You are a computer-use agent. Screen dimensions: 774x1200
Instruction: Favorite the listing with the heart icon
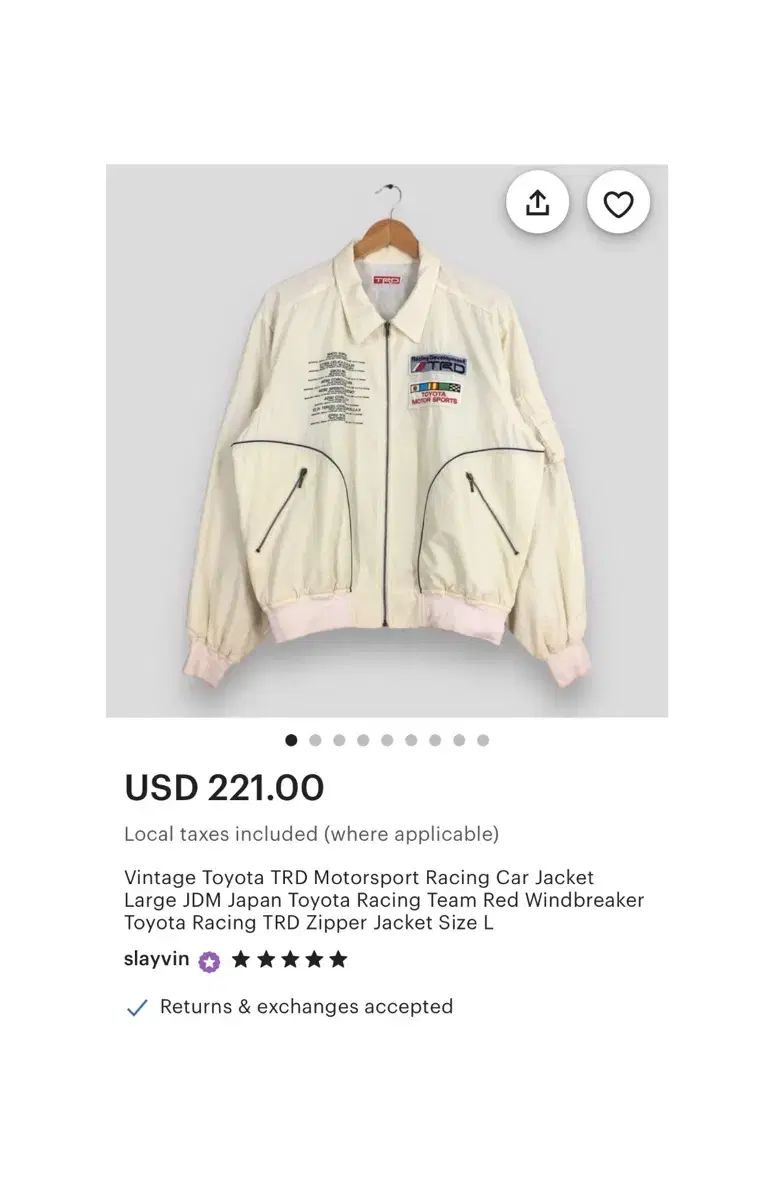coord(618,203)
